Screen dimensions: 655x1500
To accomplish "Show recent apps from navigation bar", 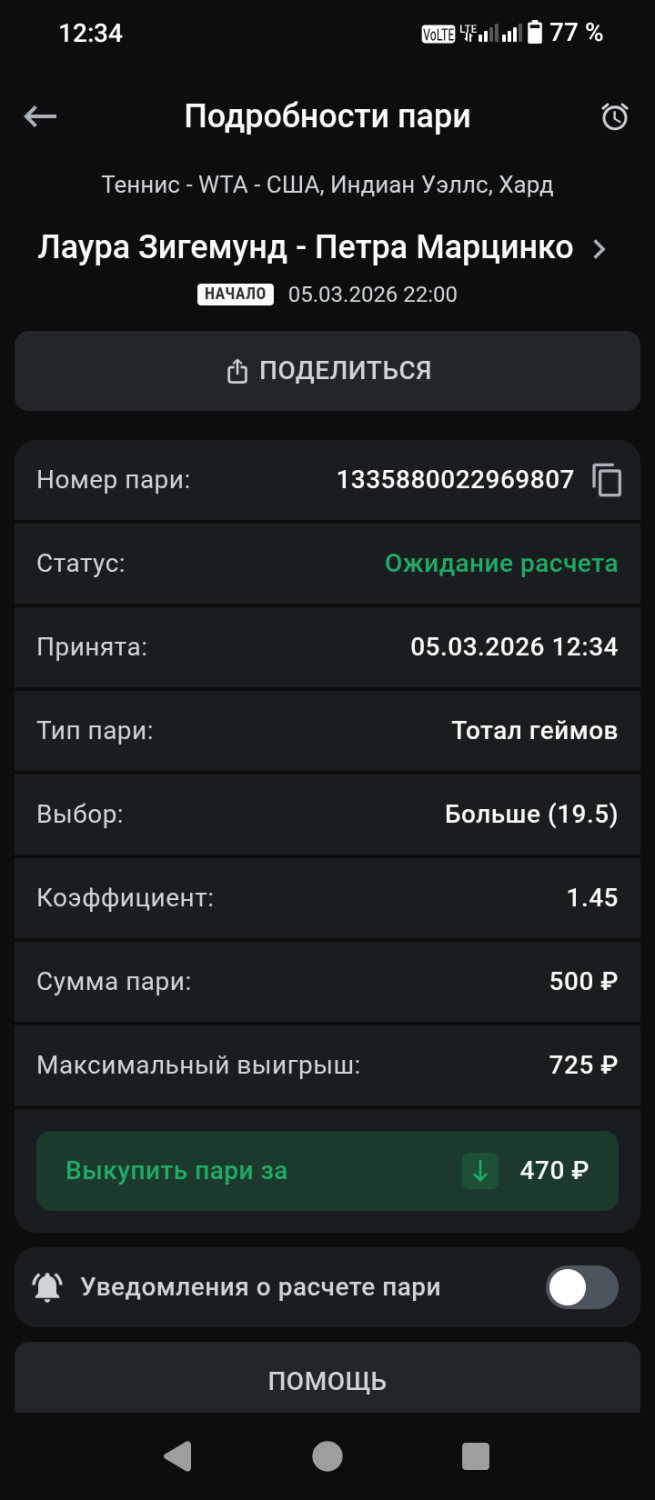I will tap(476, 1456).
